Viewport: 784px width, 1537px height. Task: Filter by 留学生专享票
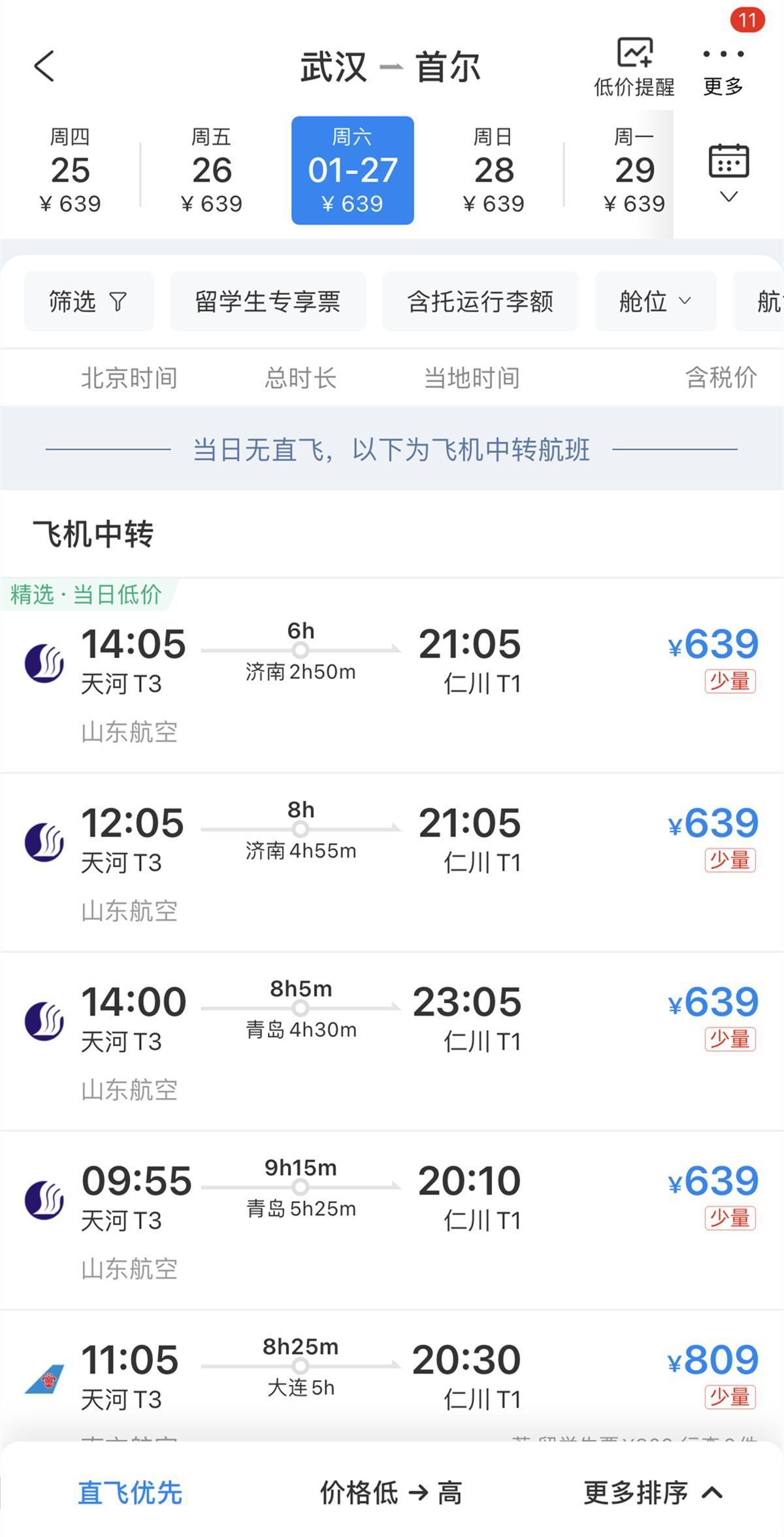click(268, 301)
